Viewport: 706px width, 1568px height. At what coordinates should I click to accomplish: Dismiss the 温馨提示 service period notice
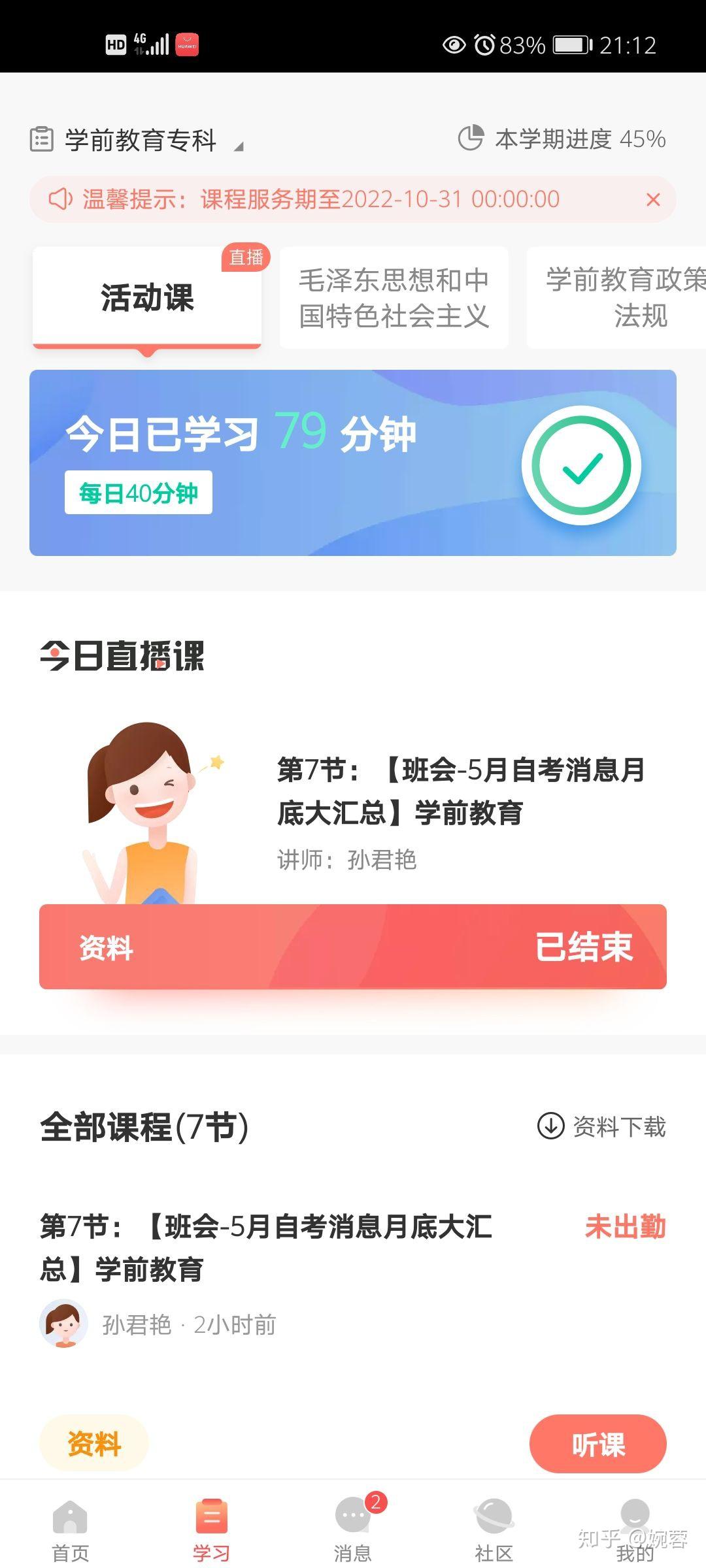(652, 200)
